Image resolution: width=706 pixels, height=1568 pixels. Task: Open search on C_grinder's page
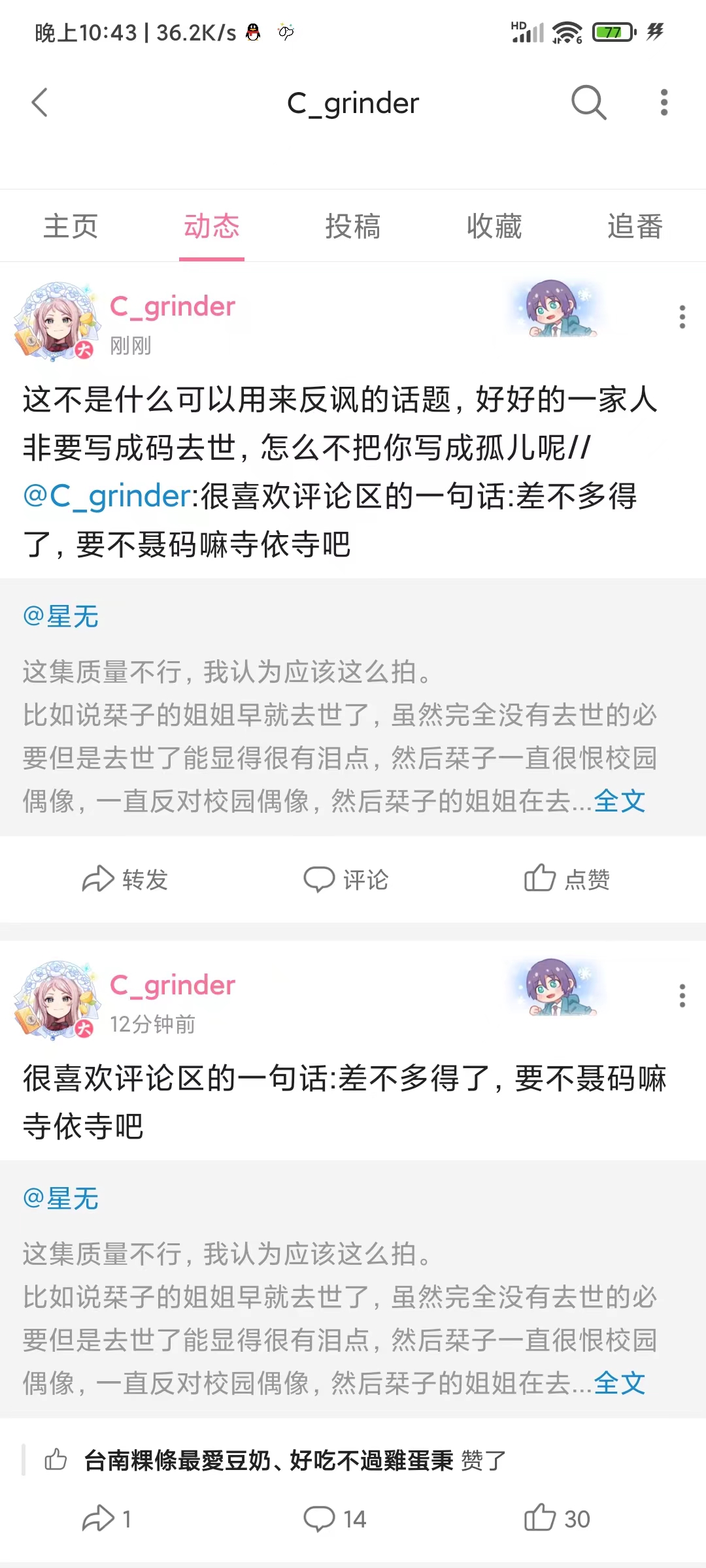tap(588, 103)
